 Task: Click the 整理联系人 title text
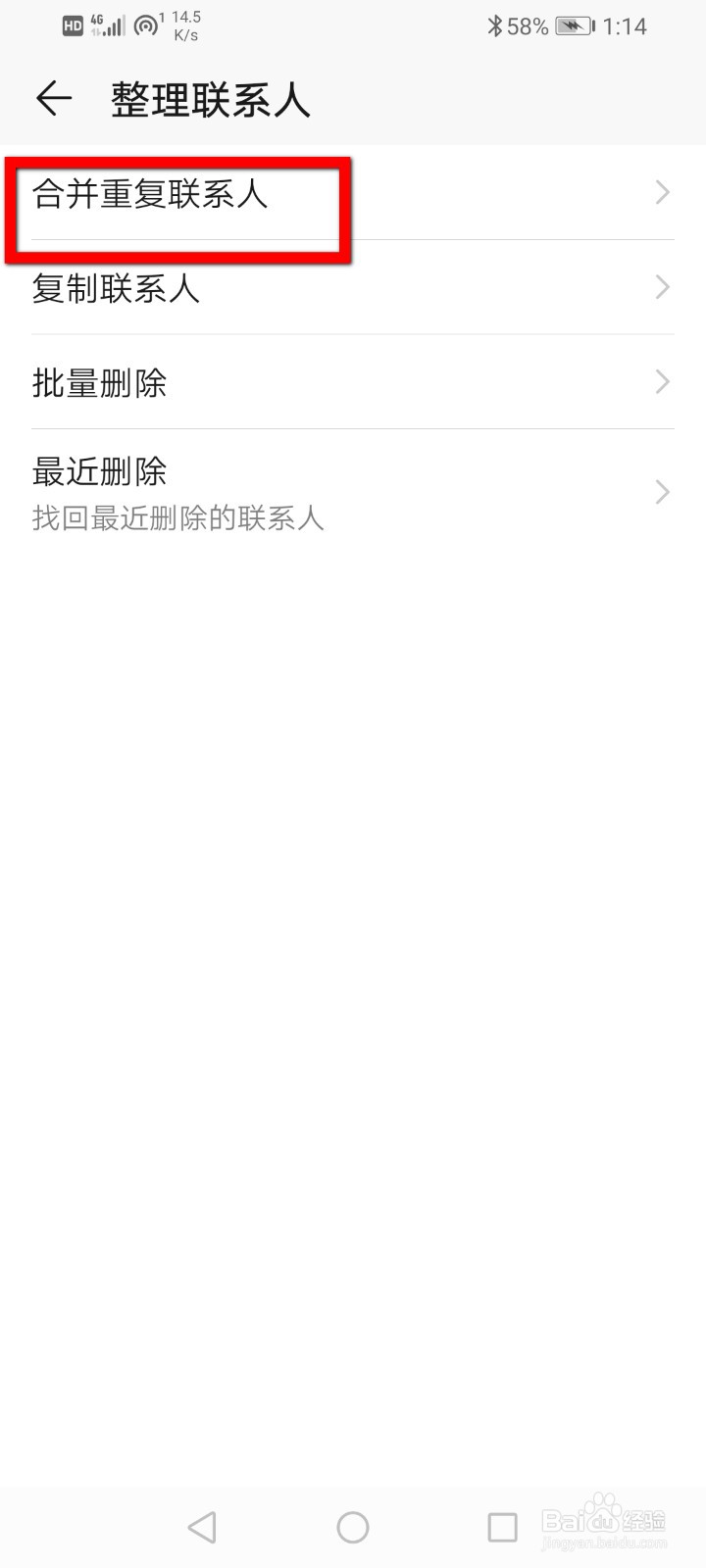click(210, 99)
